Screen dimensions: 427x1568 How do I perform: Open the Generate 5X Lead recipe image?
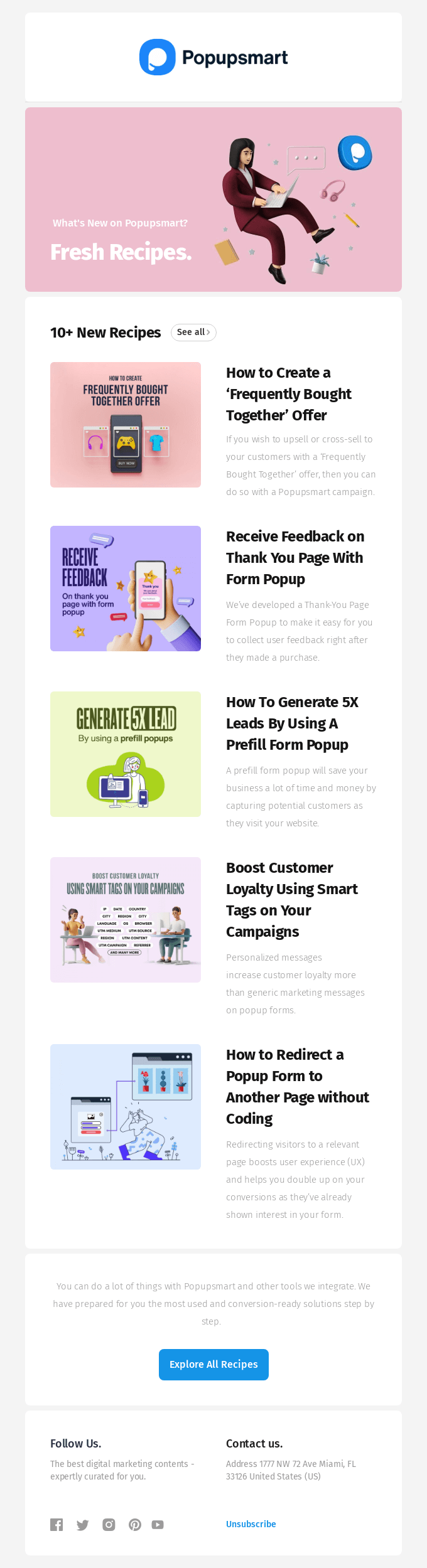pos(126,754)
